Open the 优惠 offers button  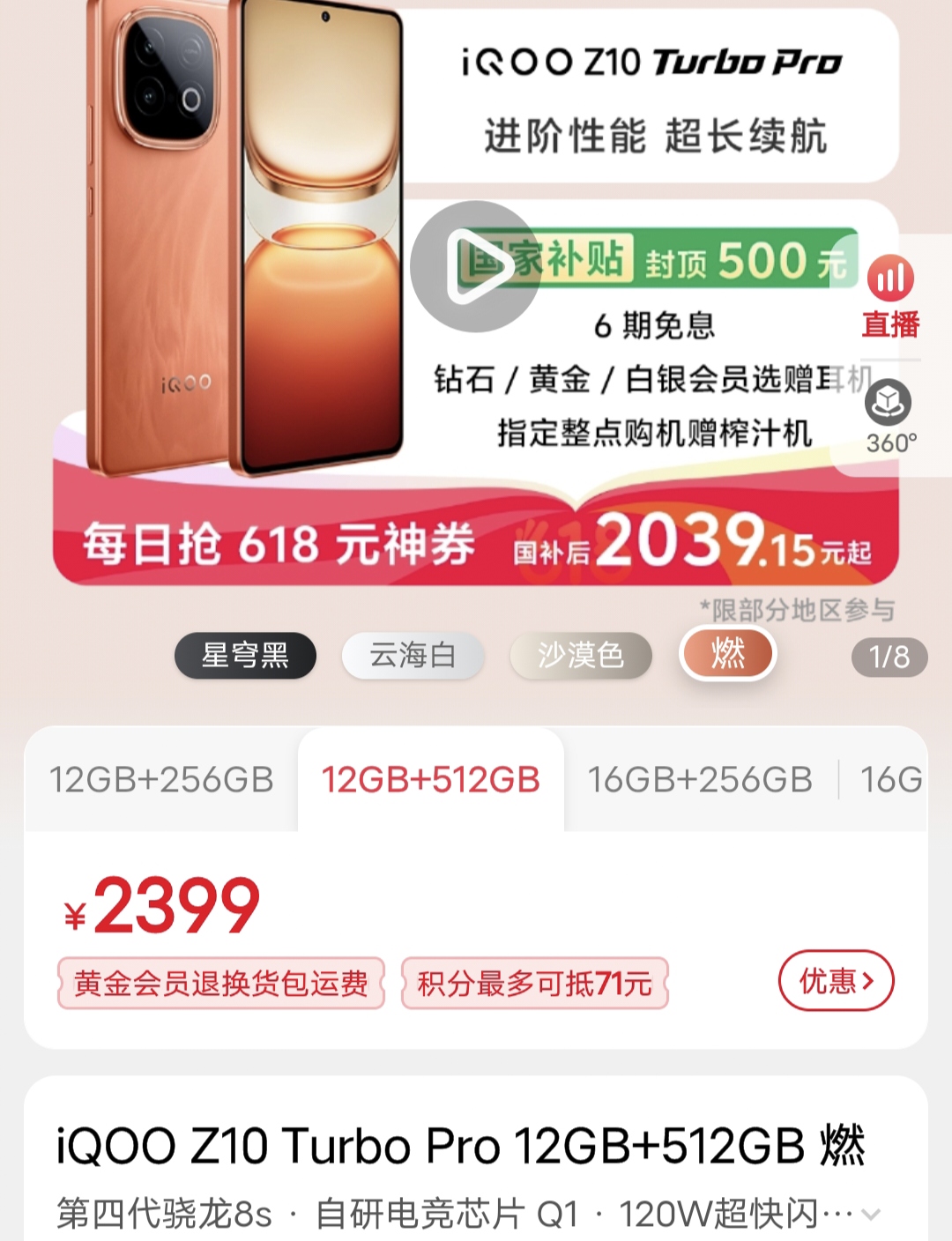click(836, 980)
